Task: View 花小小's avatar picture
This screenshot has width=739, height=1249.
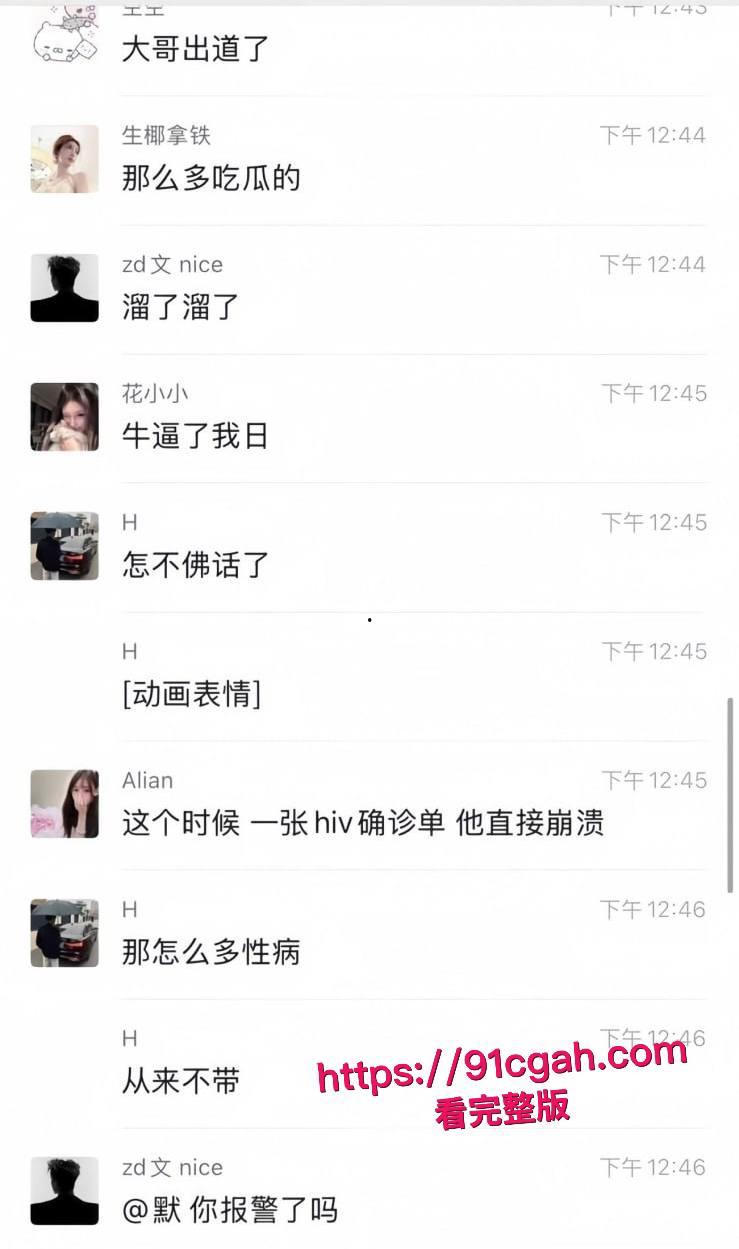Action: (x=64, y=417)
